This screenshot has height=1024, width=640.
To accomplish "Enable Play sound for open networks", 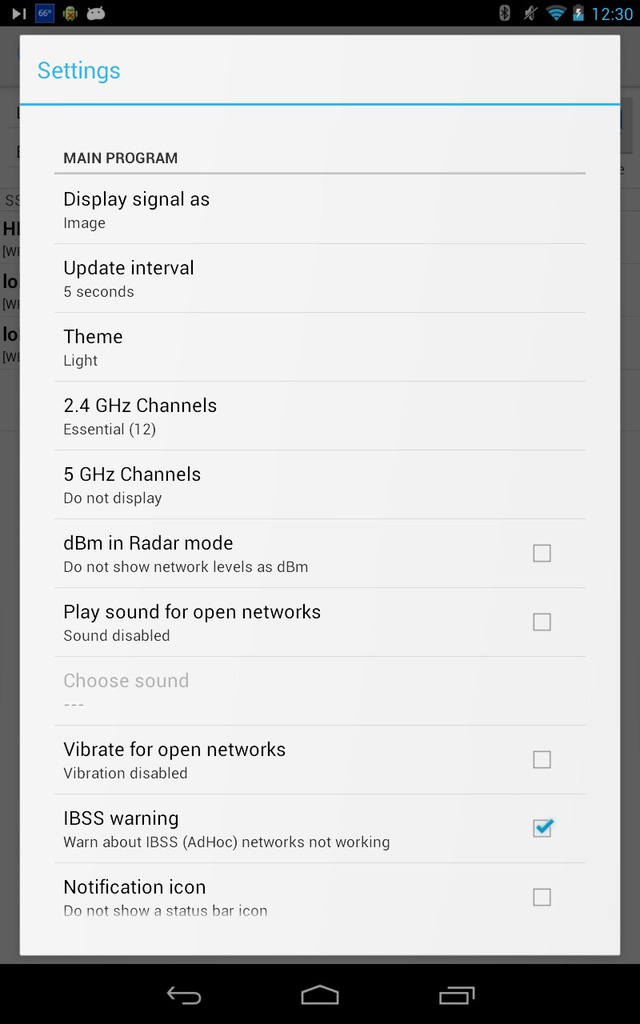I will click(x=541, y=622).
